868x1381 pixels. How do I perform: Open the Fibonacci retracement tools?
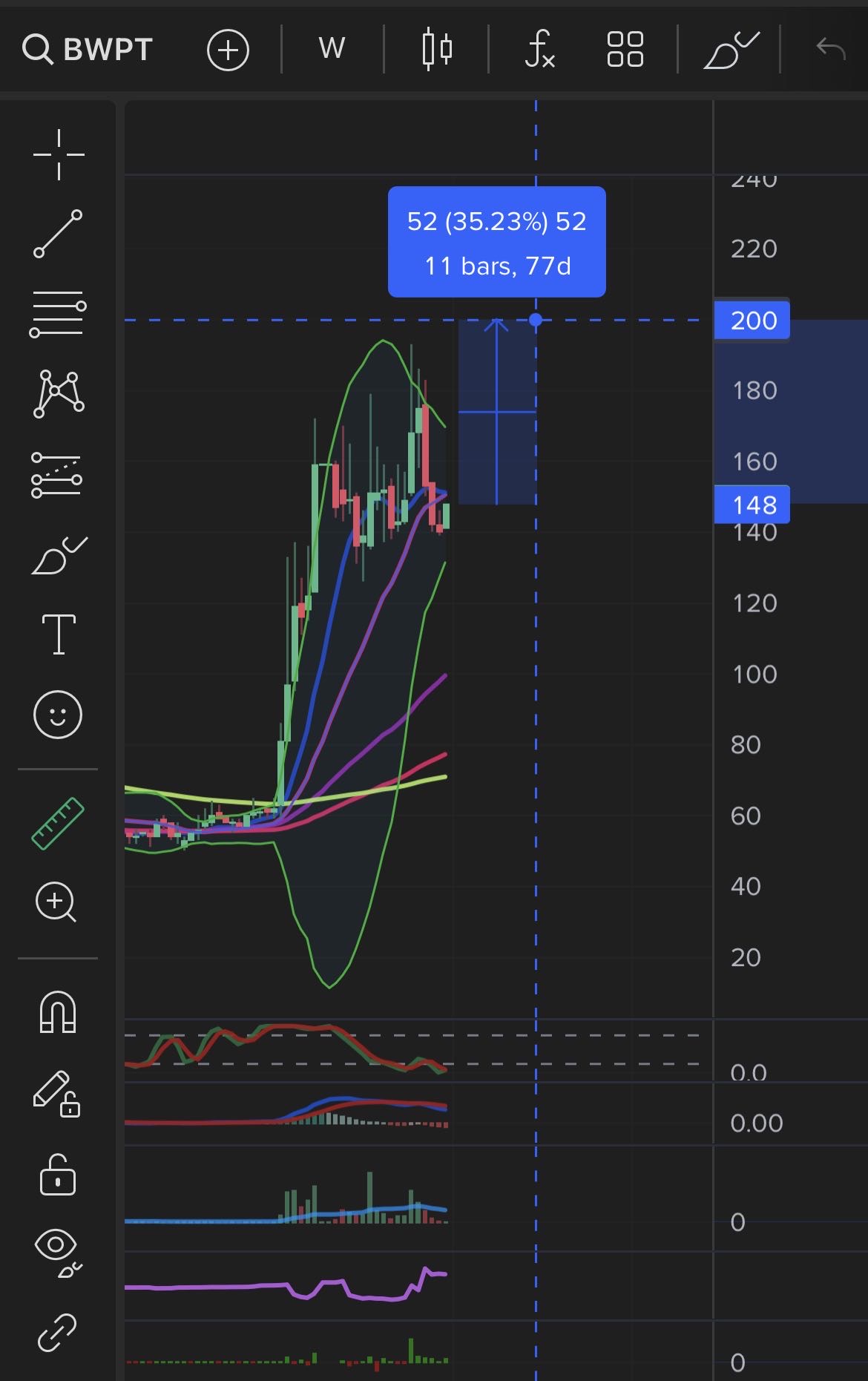(58, 313)
